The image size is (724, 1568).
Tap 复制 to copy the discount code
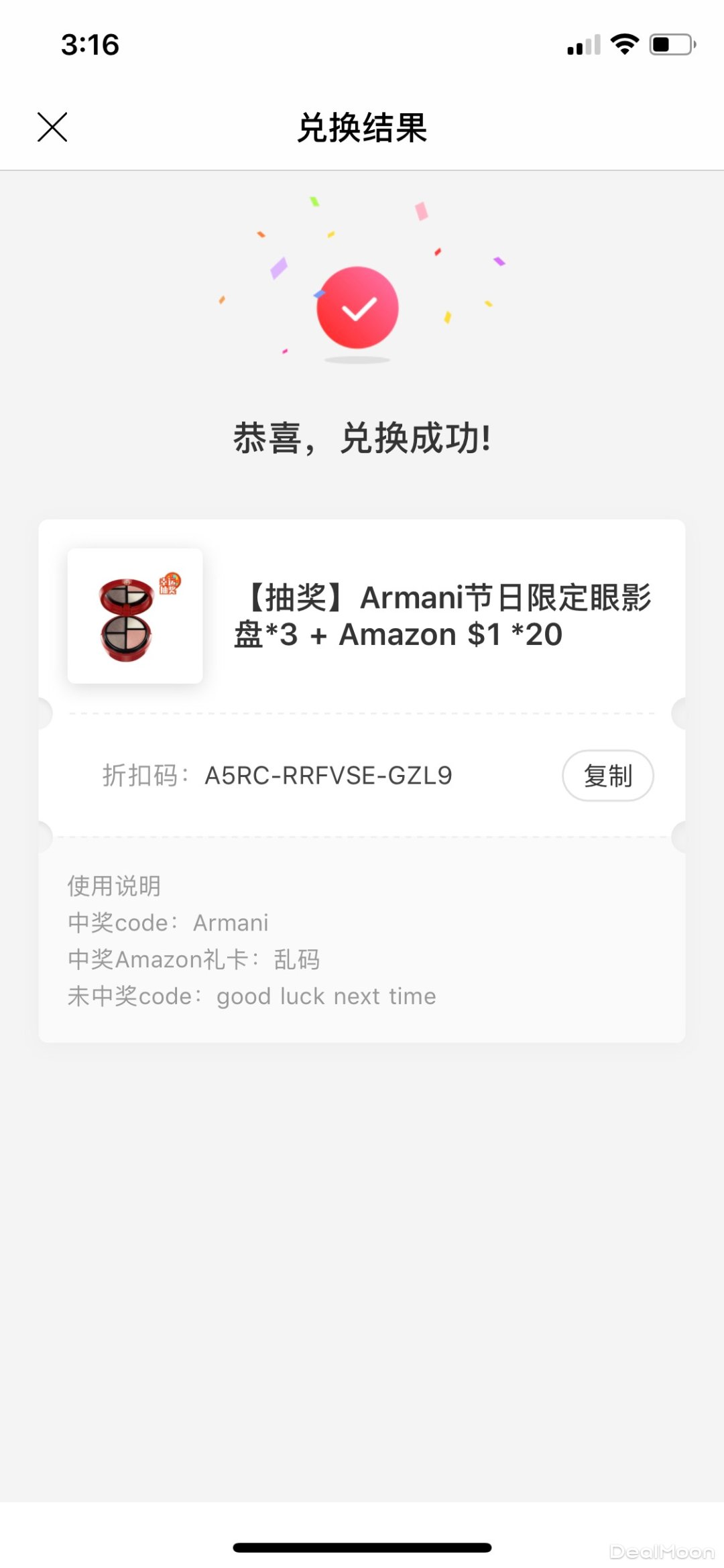click(x=607, y=776)
